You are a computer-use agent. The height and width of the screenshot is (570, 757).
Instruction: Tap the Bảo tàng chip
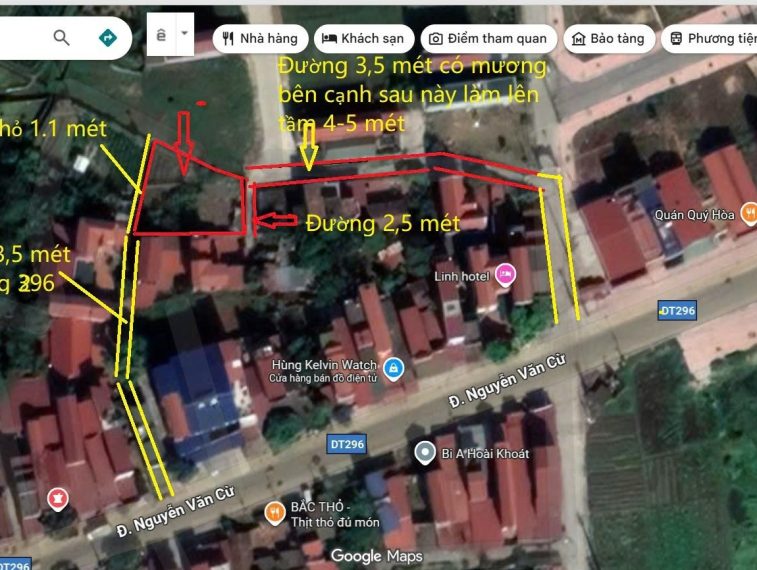(x=608, y=39)
